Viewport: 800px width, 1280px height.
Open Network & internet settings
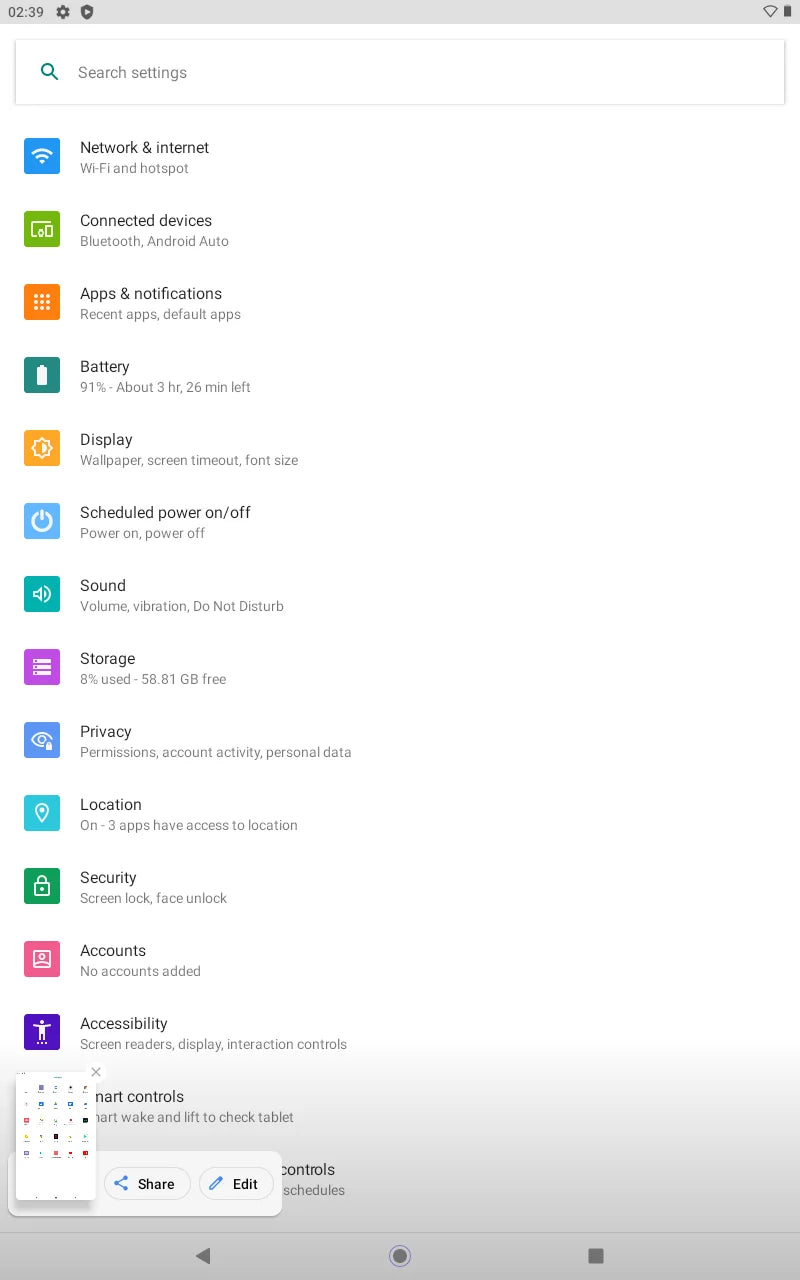coord(400,157)
